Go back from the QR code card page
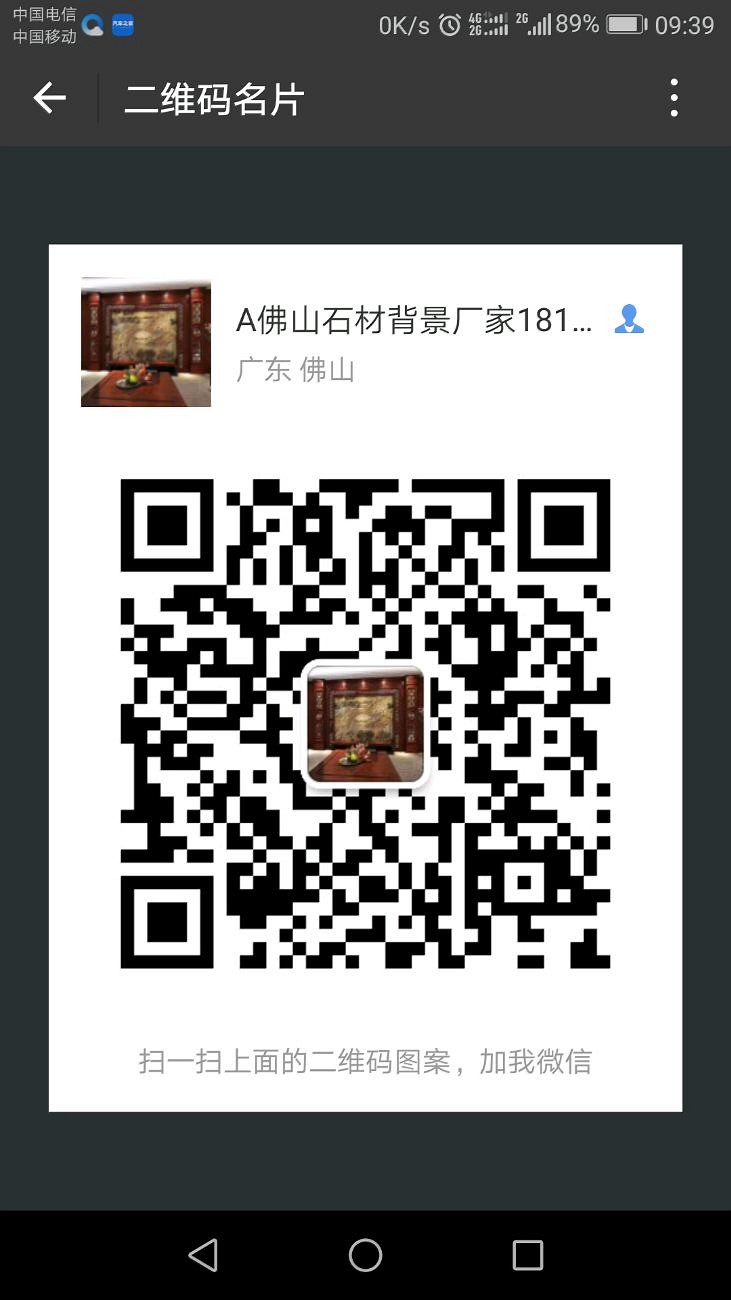 pyautogui.click(x=49, y=98)
